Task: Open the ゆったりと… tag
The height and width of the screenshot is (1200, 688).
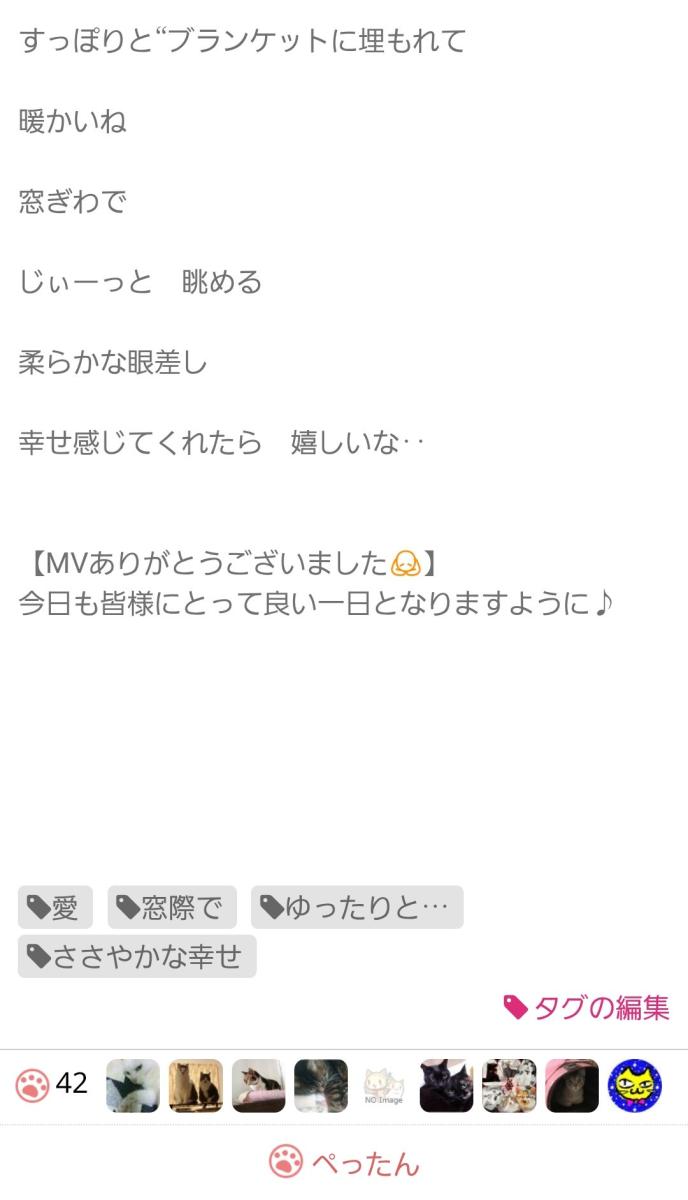Action: (357, 908)
